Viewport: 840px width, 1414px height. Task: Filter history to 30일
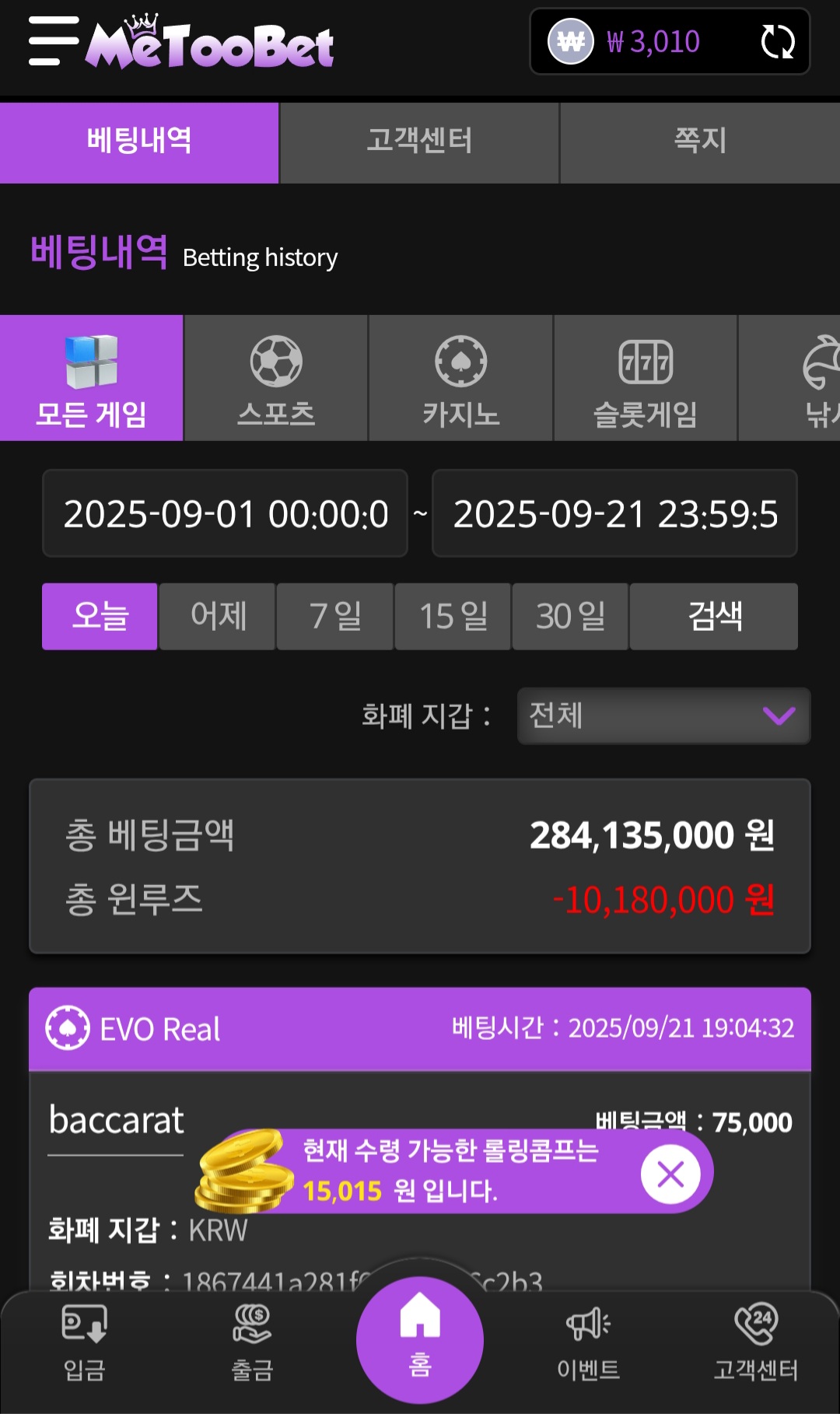(x=570, y=616)
